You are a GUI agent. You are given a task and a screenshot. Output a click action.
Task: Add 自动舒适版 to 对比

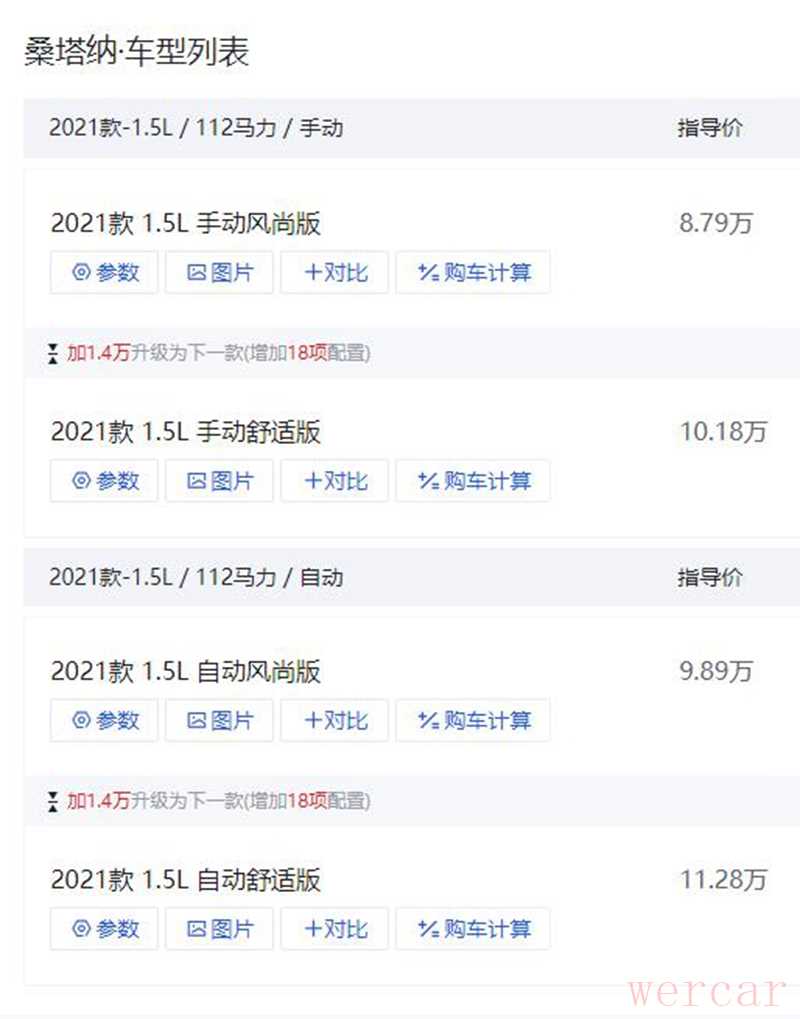334,929
